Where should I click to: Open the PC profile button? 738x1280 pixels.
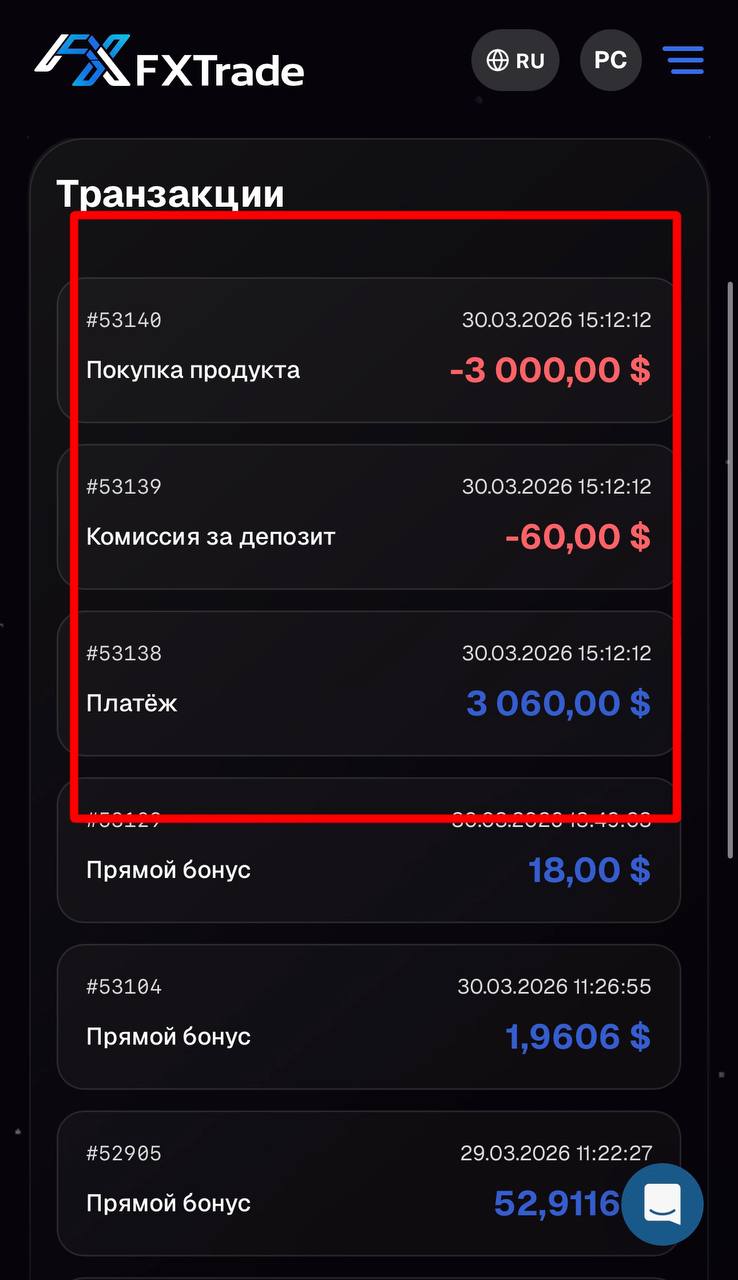(610, 60)
